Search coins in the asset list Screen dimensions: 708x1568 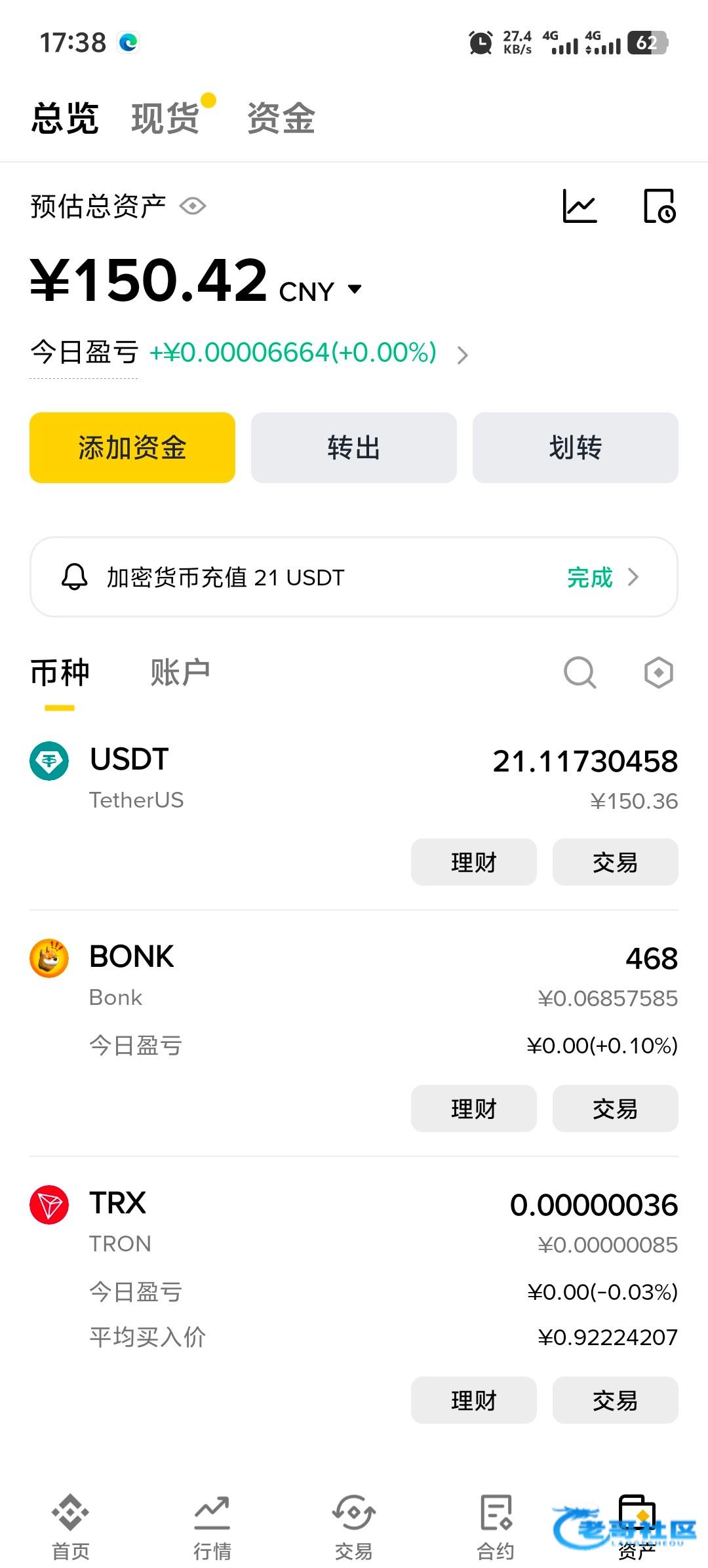point(580,673)
